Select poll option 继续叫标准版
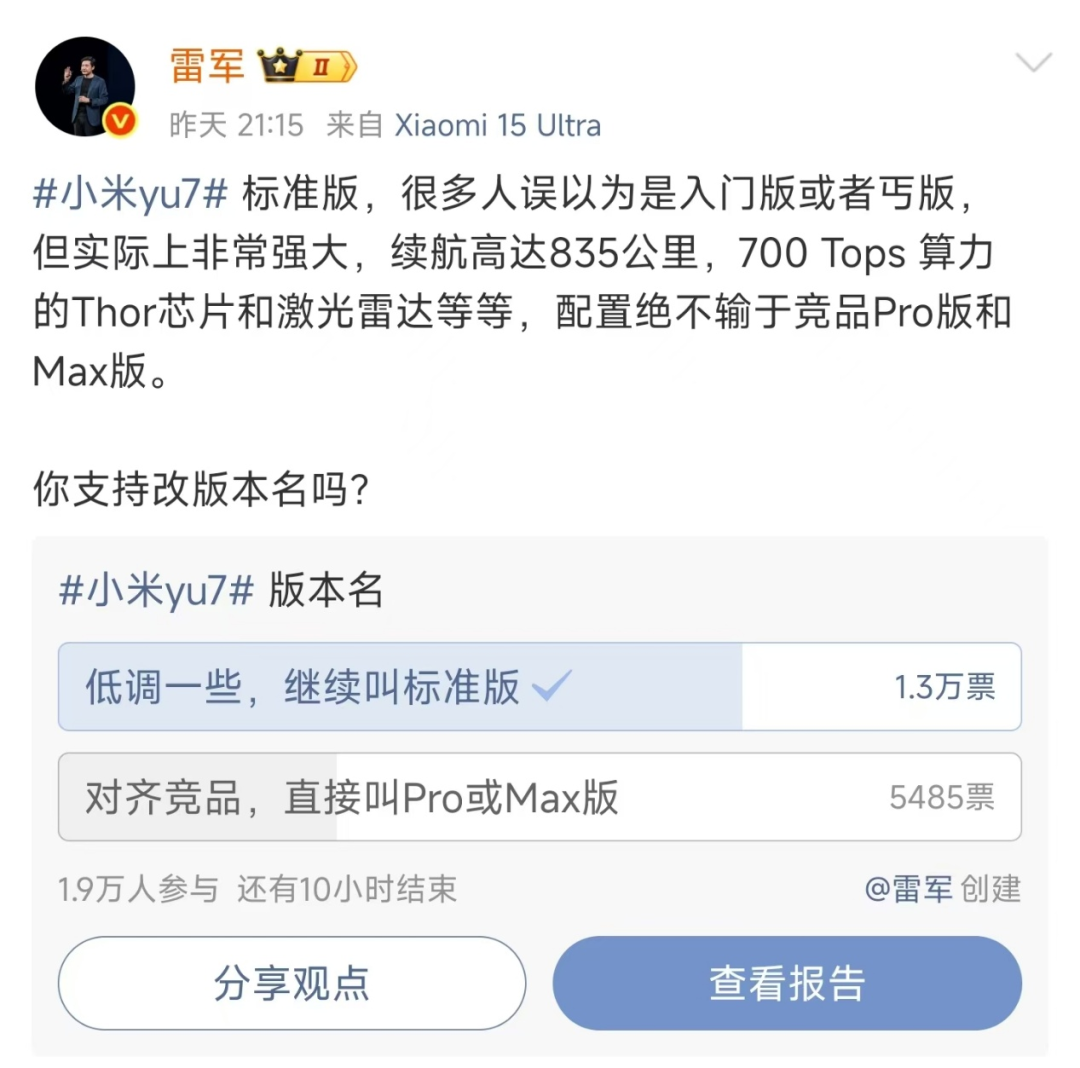Viewport: 1080px width, 1068px height. (539, 687)
